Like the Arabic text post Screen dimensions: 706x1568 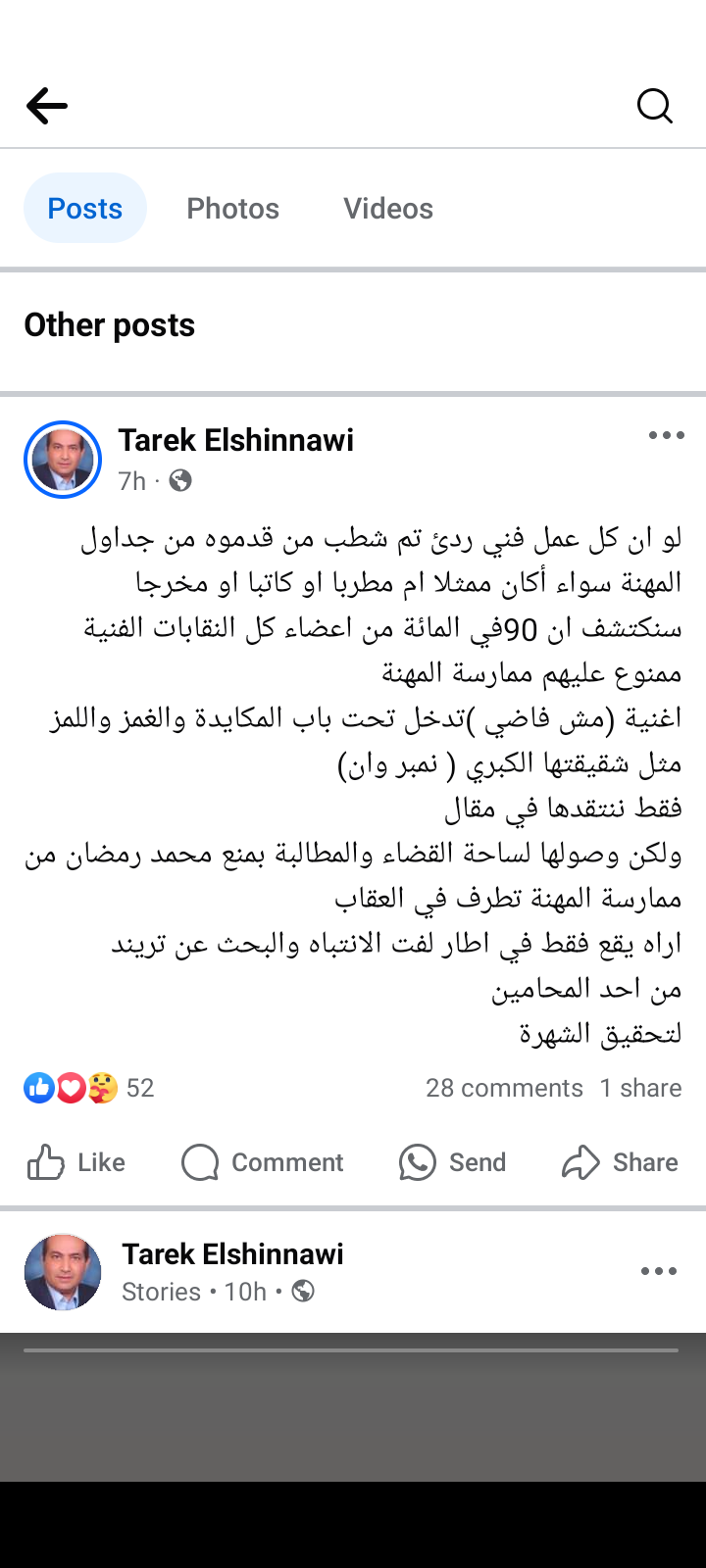pyautogui.click(x=76, y=1162)
